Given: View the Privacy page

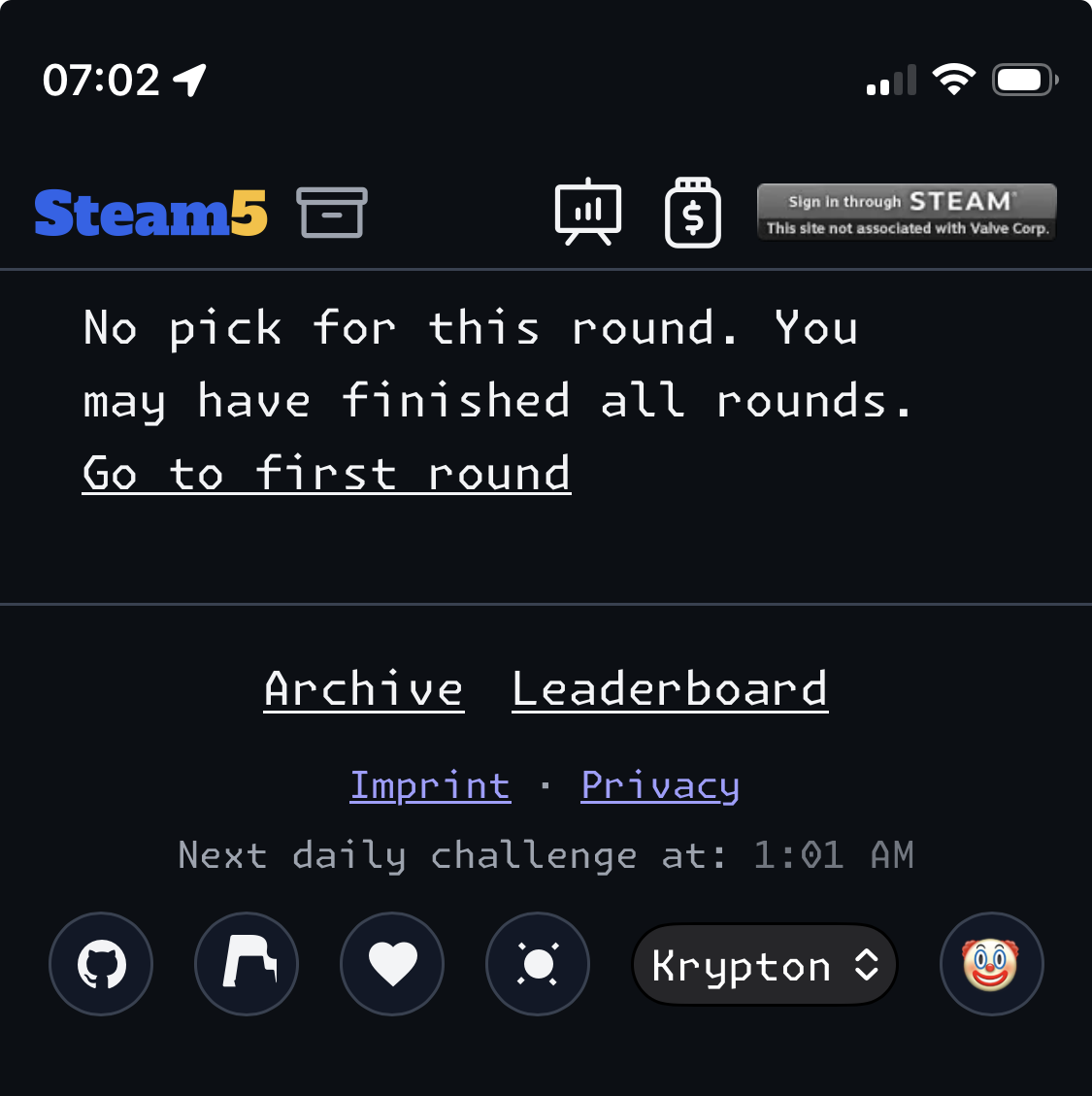Looking at the screenshot, I should [x=660, y=785].
